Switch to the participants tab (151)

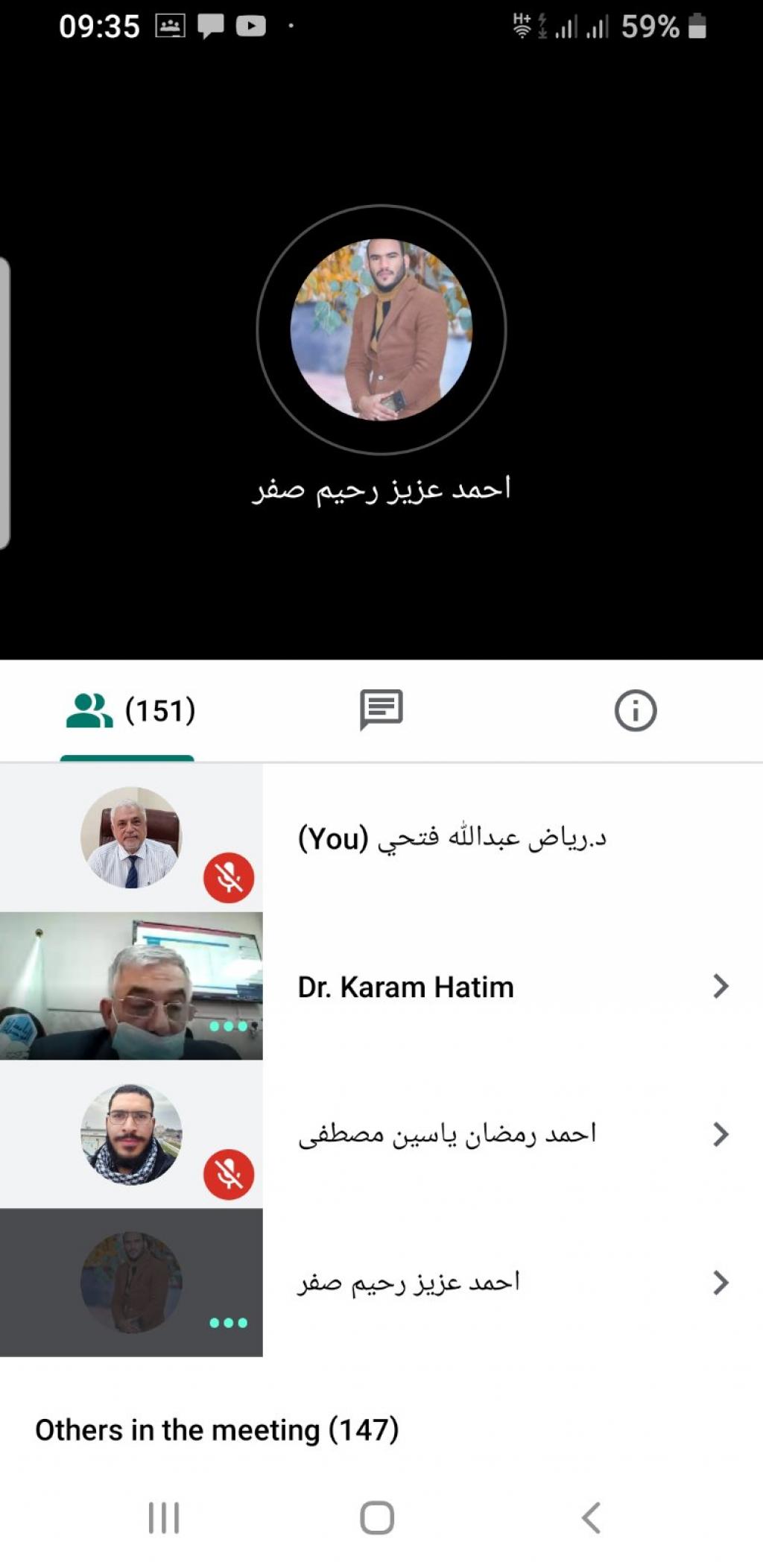coord(128,710)
